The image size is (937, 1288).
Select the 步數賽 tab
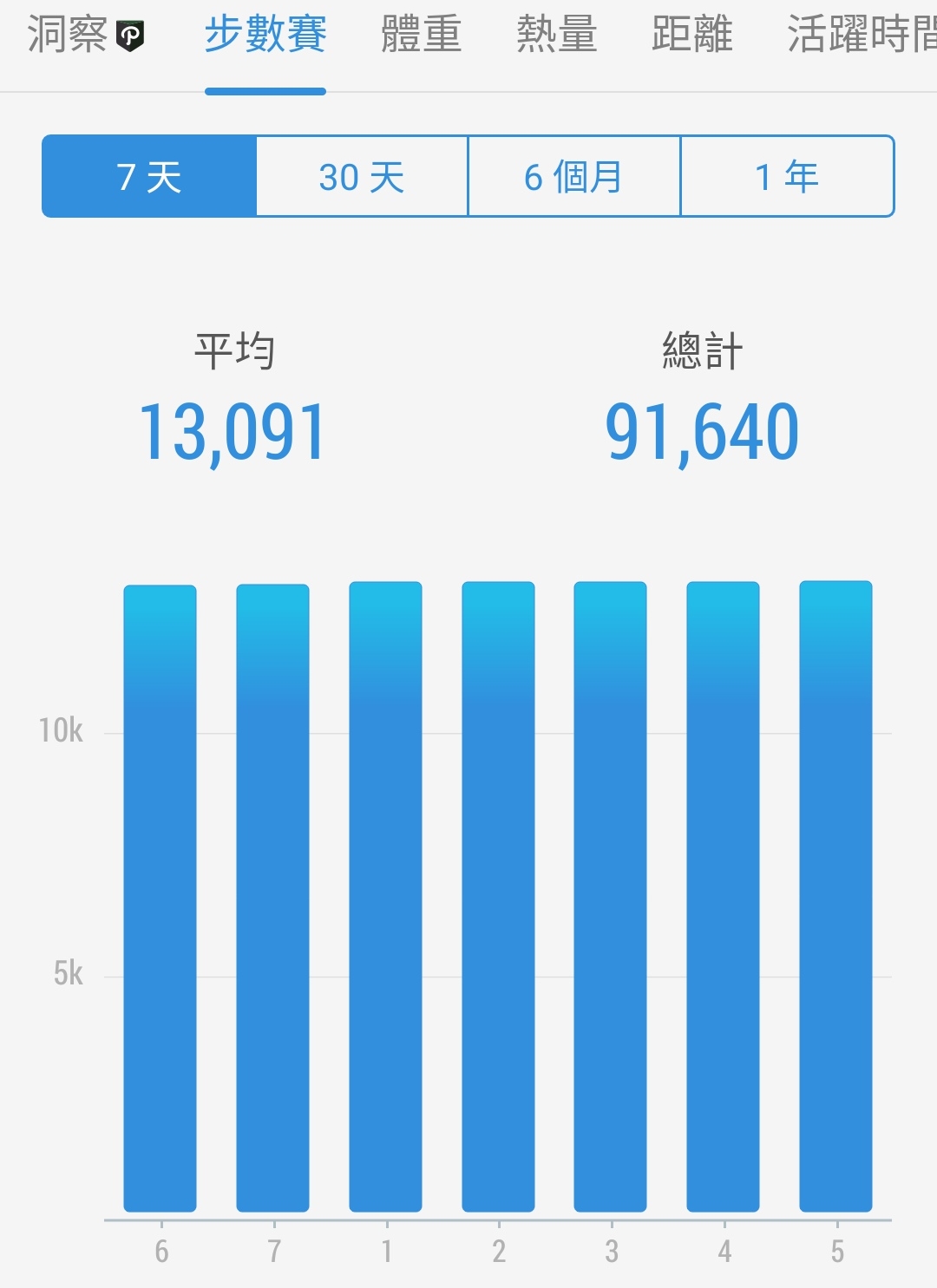coord(265,35)
